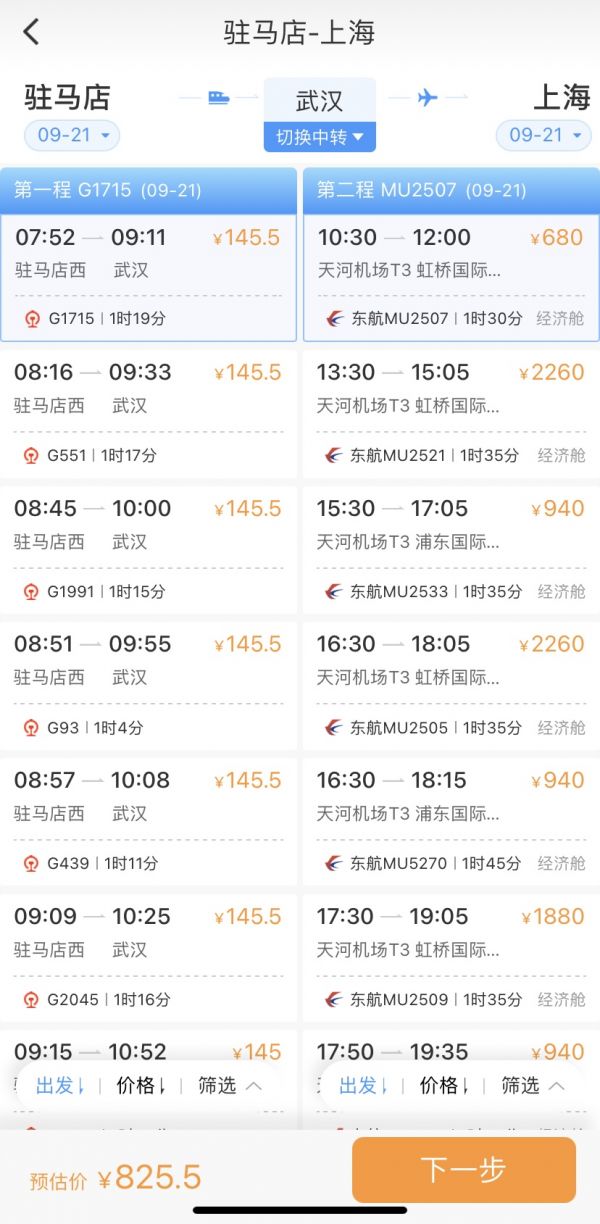Select train G551 departing 08:16

tap(149, 413)
